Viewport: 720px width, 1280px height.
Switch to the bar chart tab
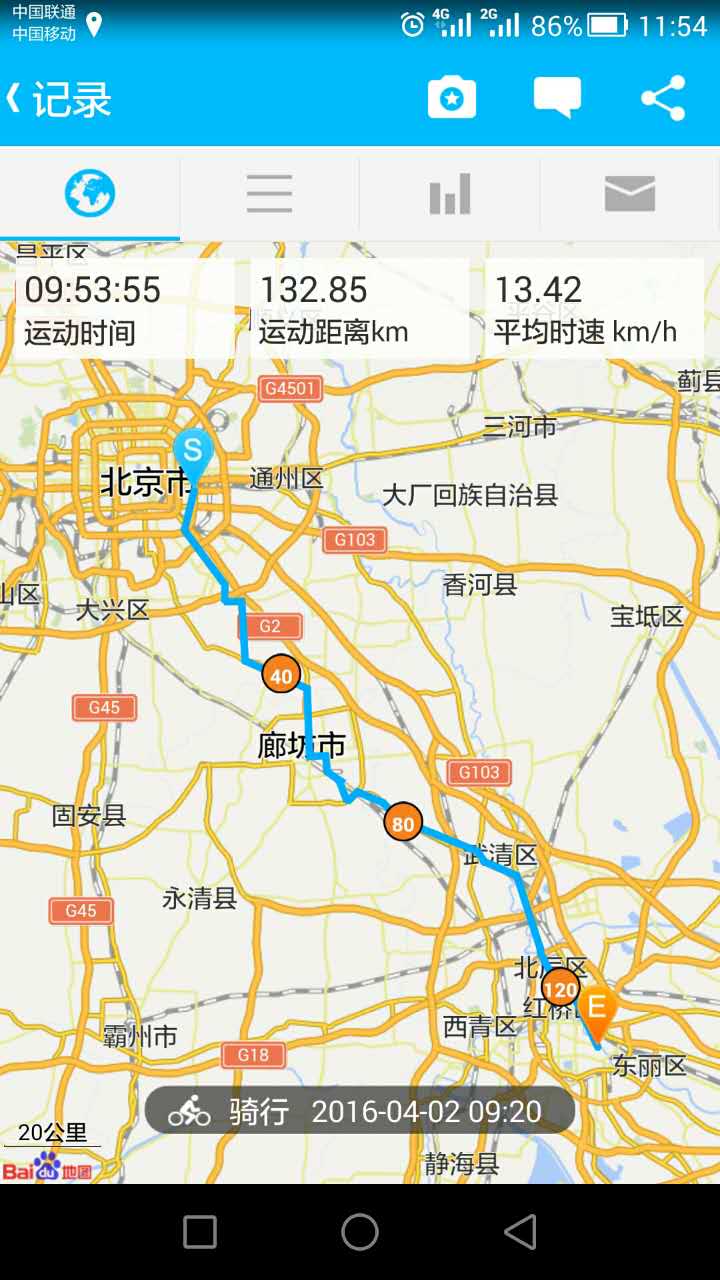point(450,193)
